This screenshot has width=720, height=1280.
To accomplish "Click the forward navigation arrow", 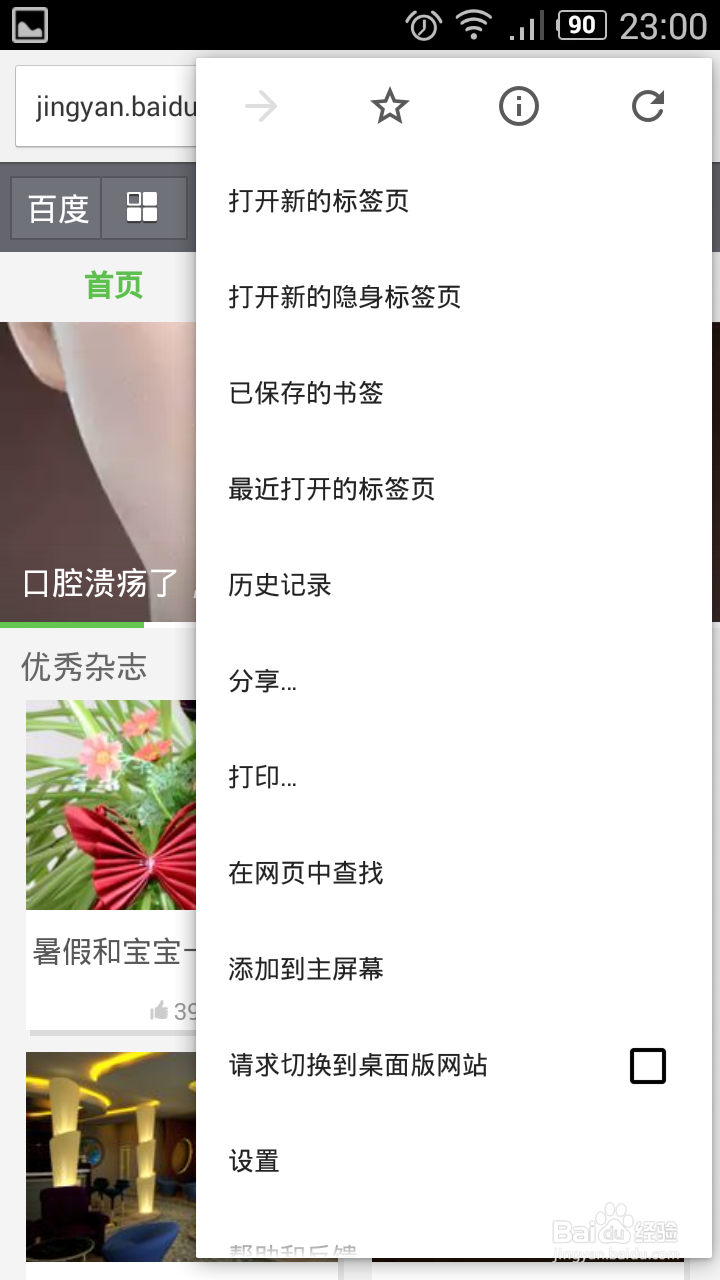I will 260,105.
